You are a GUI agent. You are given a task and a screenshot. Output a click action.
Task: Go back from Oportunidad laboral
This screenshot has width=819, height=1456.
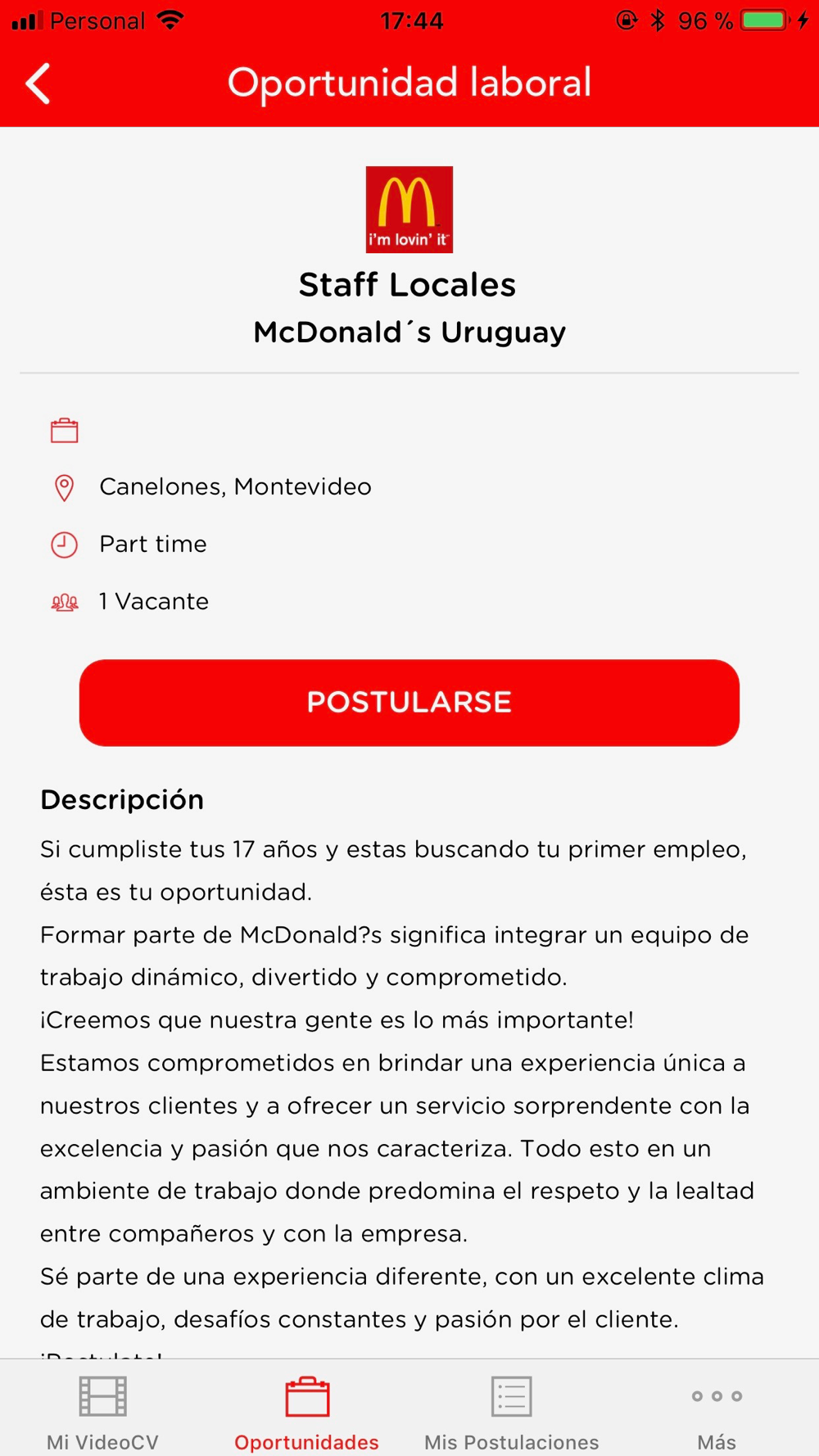pos(38,84)
